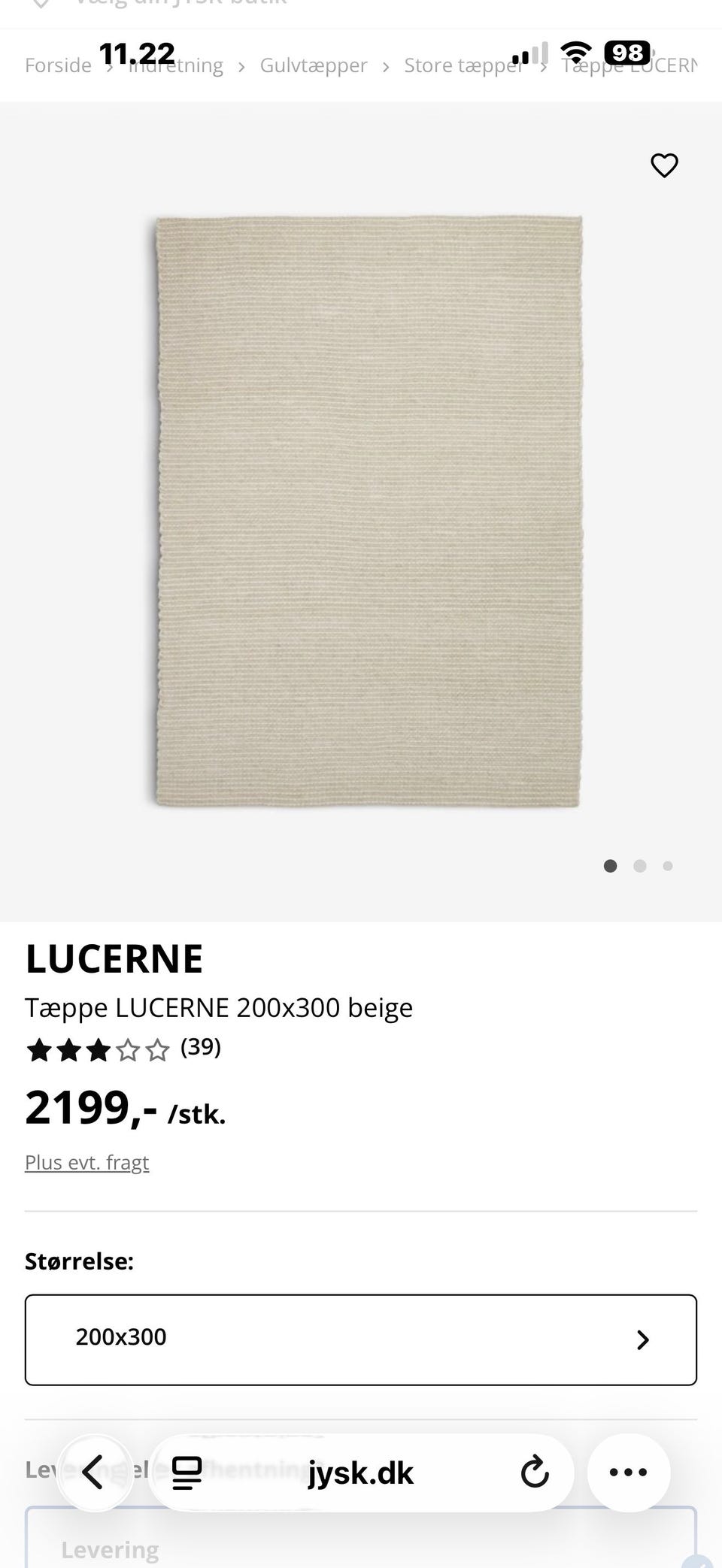Select the second carousel dot

(x=639, y=866)
